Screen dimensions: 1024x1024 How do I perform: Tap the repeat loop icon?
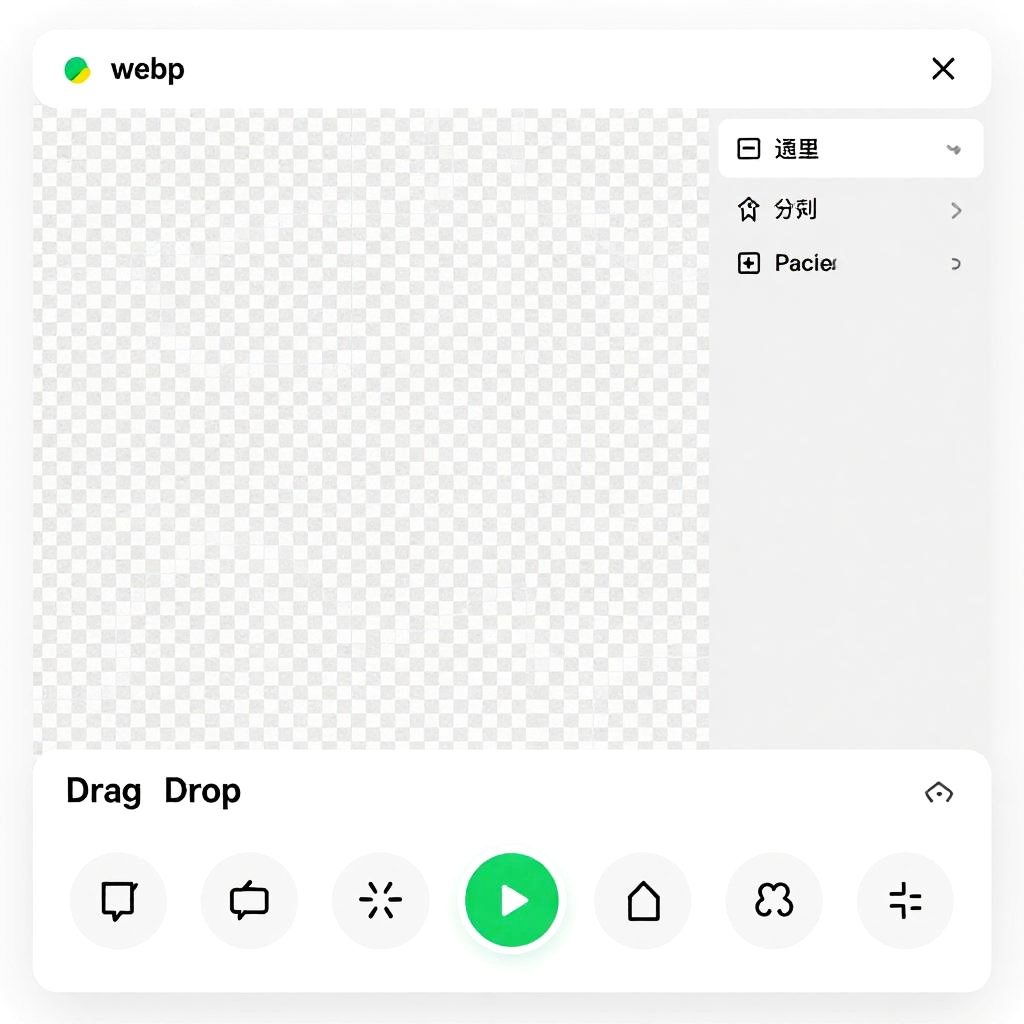click(x=249, y=900)
